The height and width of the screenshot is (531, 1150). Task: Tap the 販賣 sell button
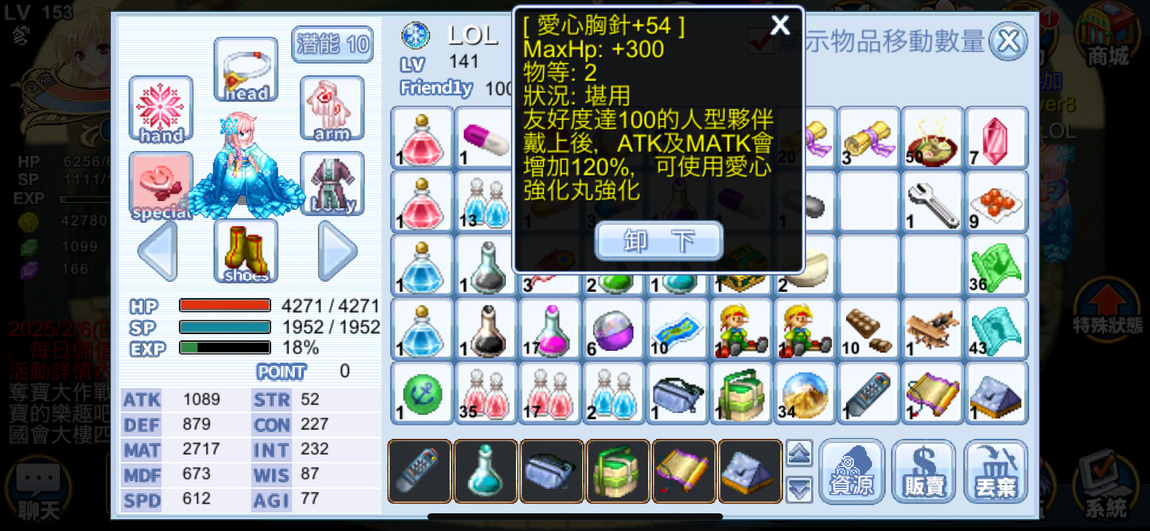click(923, 471)
